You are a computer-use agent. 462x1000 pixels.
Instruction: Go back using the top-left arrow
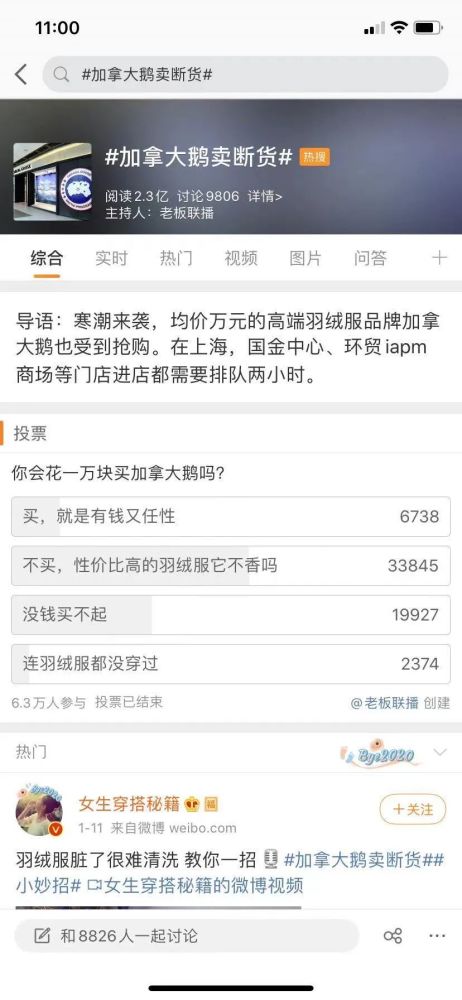pos(21,75)
